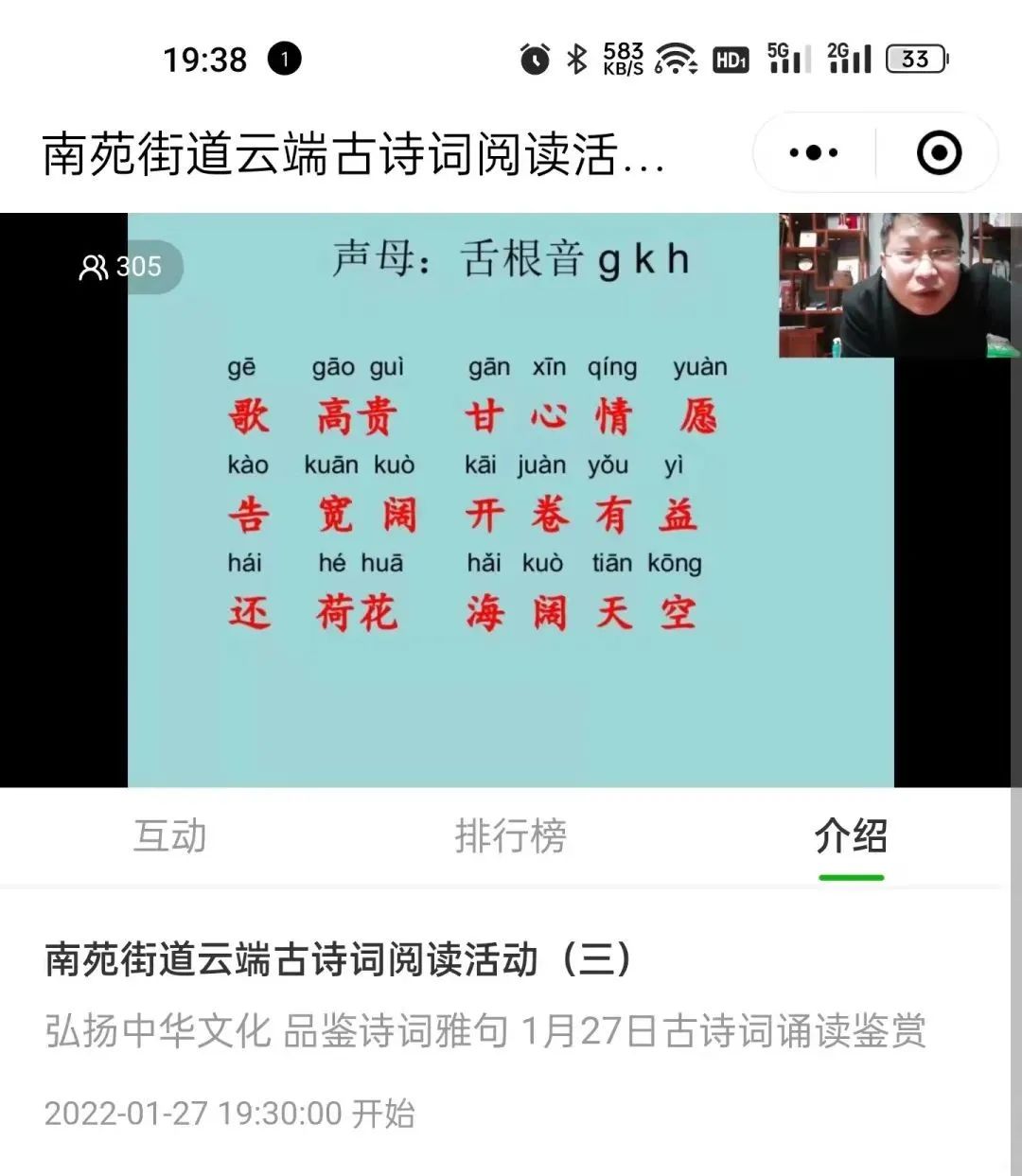Screen dimensions: 1022x1176
Task: Switch to the 互动 tab
Action: (169, 836)
